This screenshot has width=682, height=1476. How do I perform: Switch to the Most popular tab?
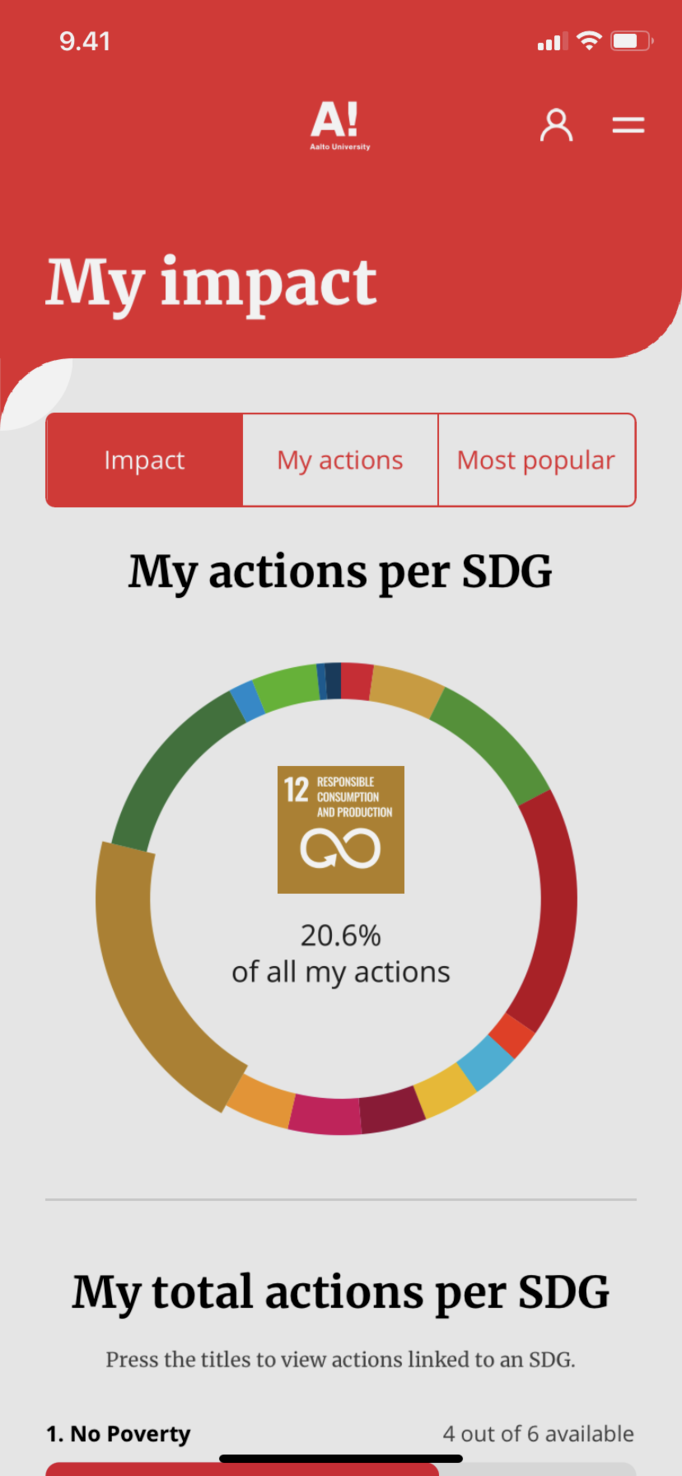click(x=536, y=460)
